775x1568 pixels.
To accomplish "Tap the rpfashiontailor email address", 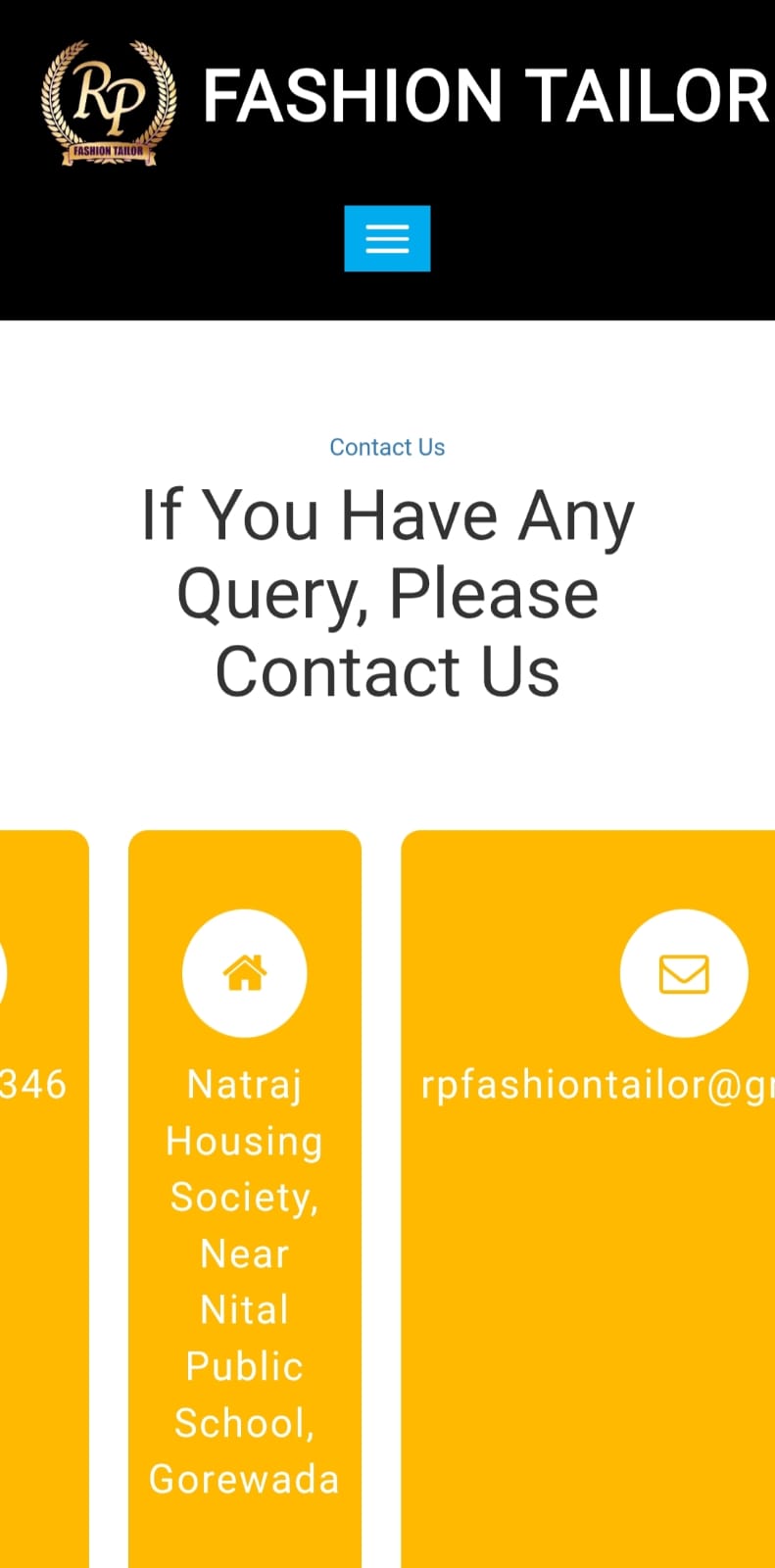I will 598,1086.
